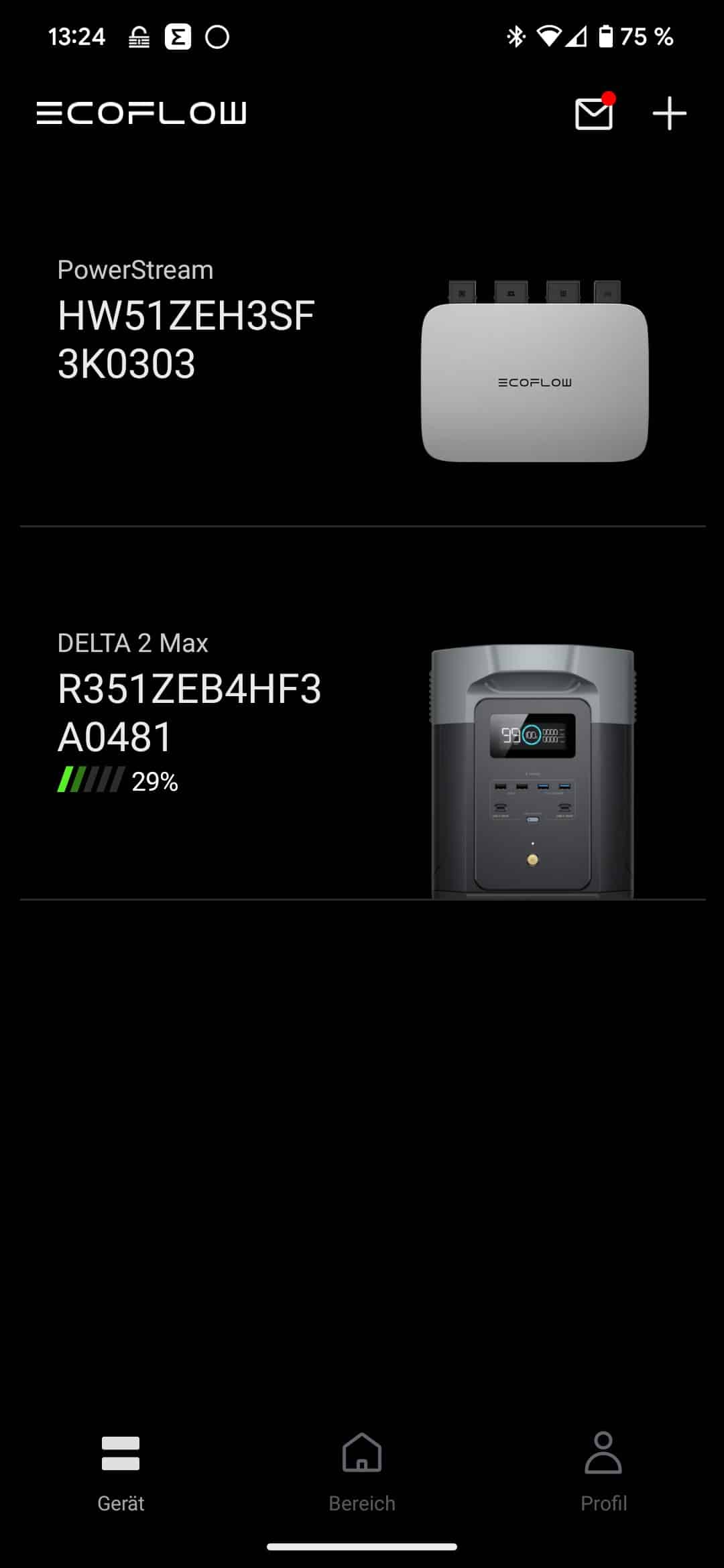Add a new device with plus icon
Image resolution: width=724 pixels, height=1568 pixels.
[669, 113]
